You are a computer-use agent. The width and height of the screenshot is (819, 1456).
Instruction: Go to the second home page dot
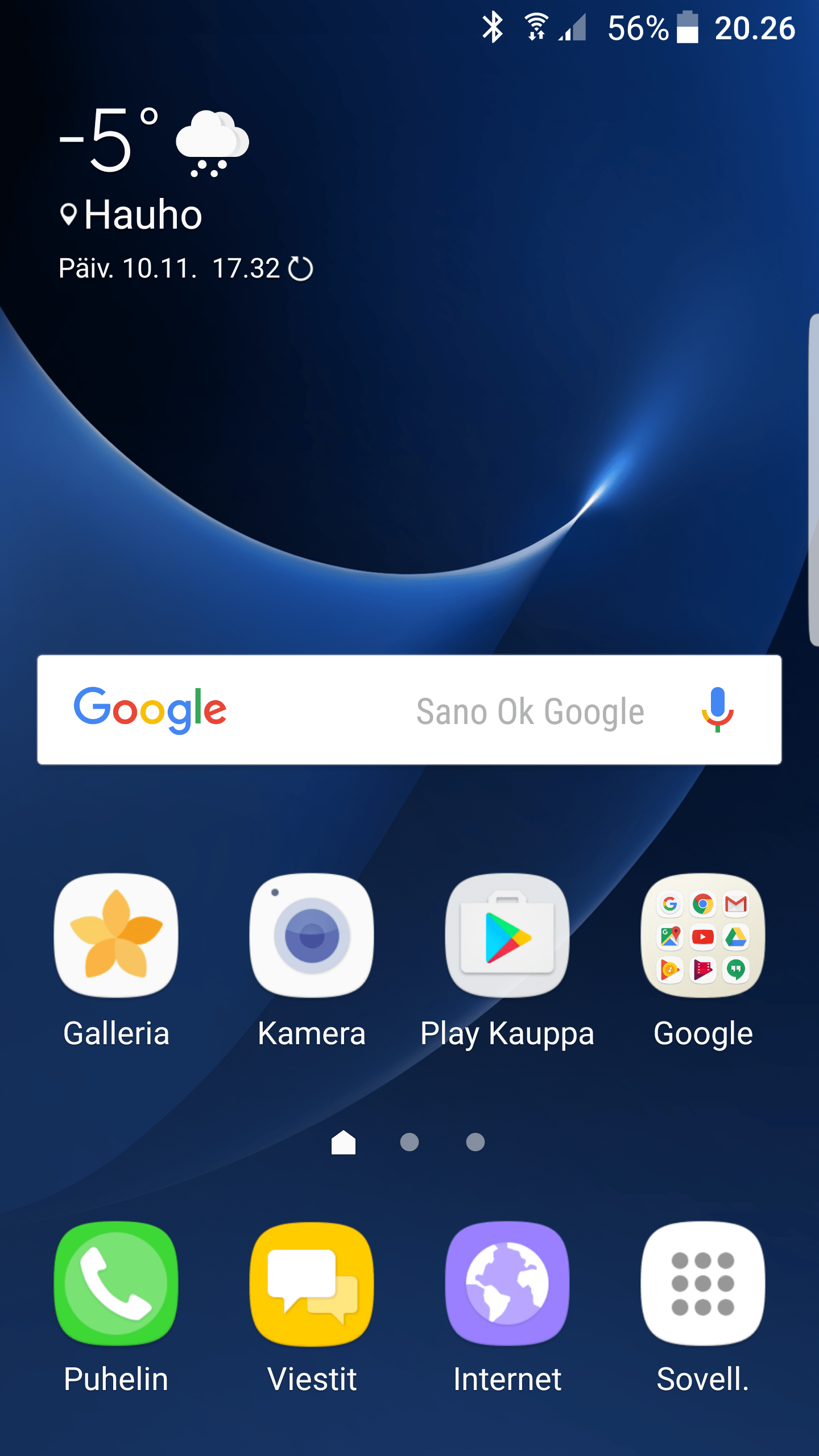click(x=409, y=1142)
